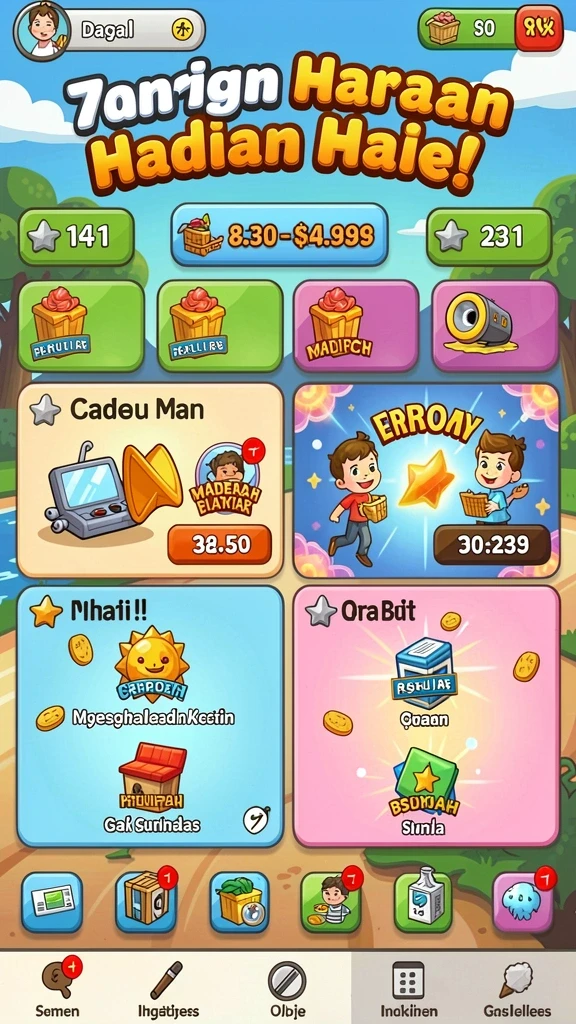
Task: Tap the red button beside the basket counter
Action: pos(539,29)
